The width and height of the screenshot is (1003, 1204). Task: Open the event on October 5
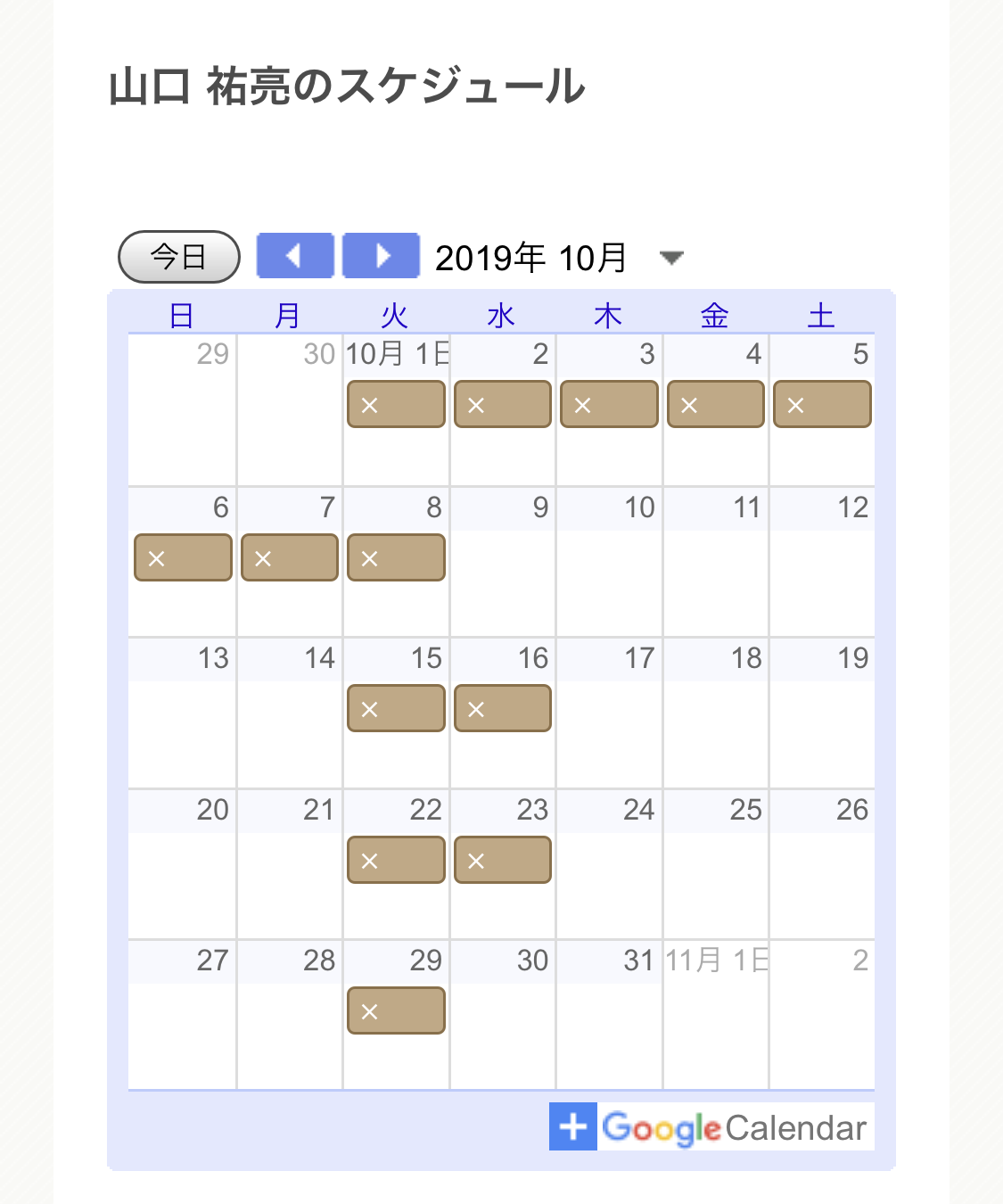(x=822, y=404)
